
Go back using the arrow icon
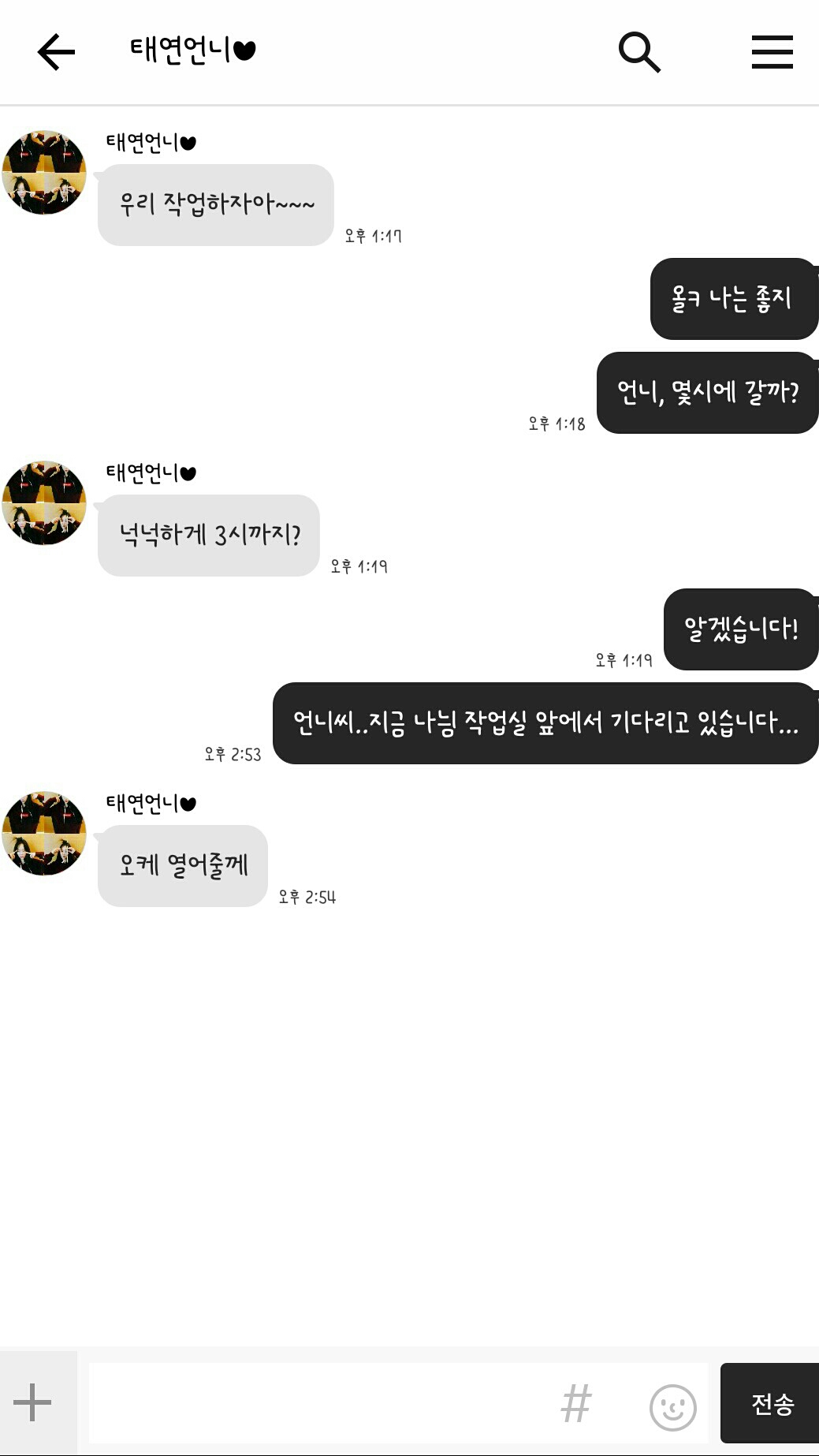(56, 52)
